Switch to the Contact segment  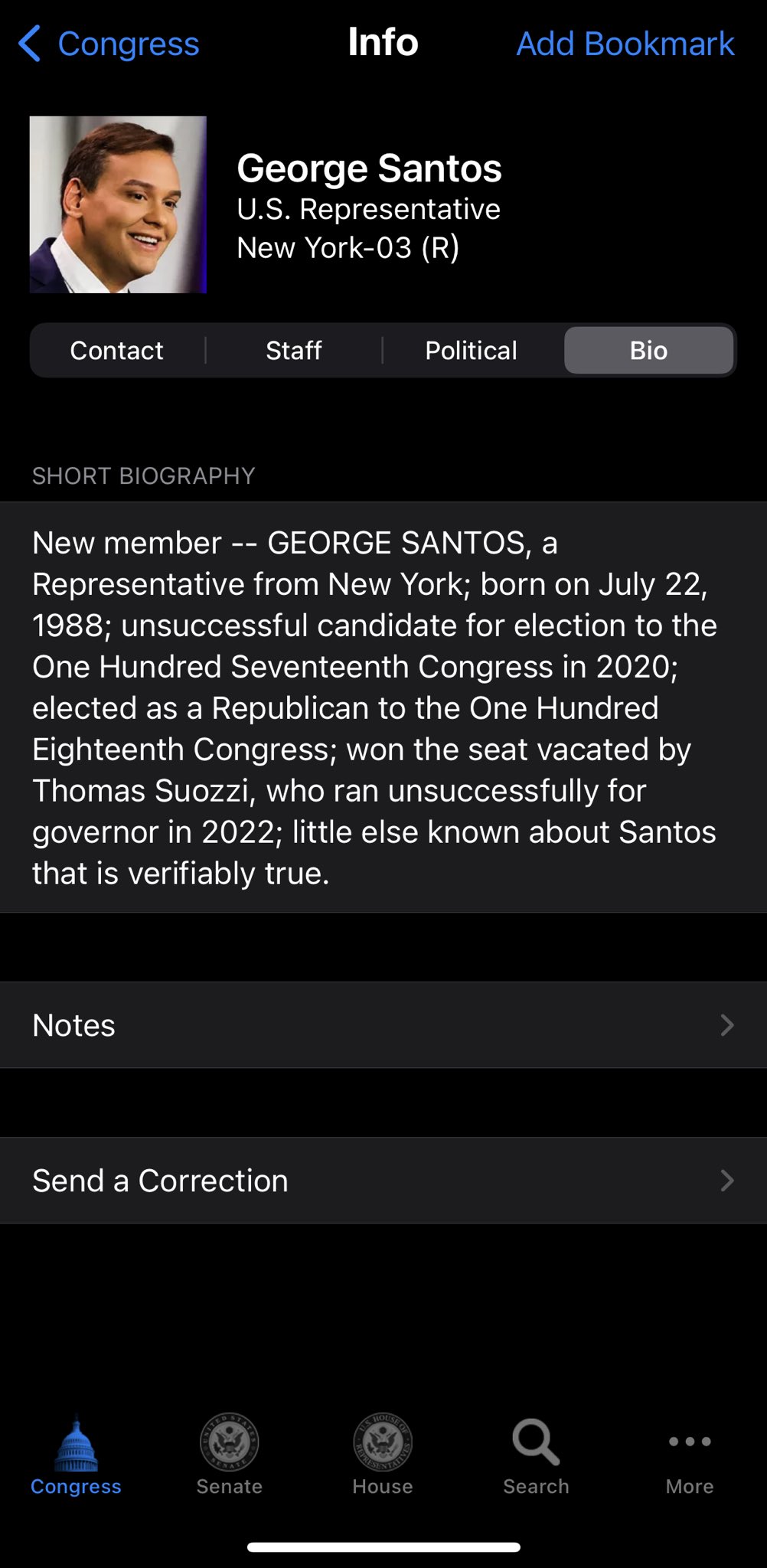[117, 351]
